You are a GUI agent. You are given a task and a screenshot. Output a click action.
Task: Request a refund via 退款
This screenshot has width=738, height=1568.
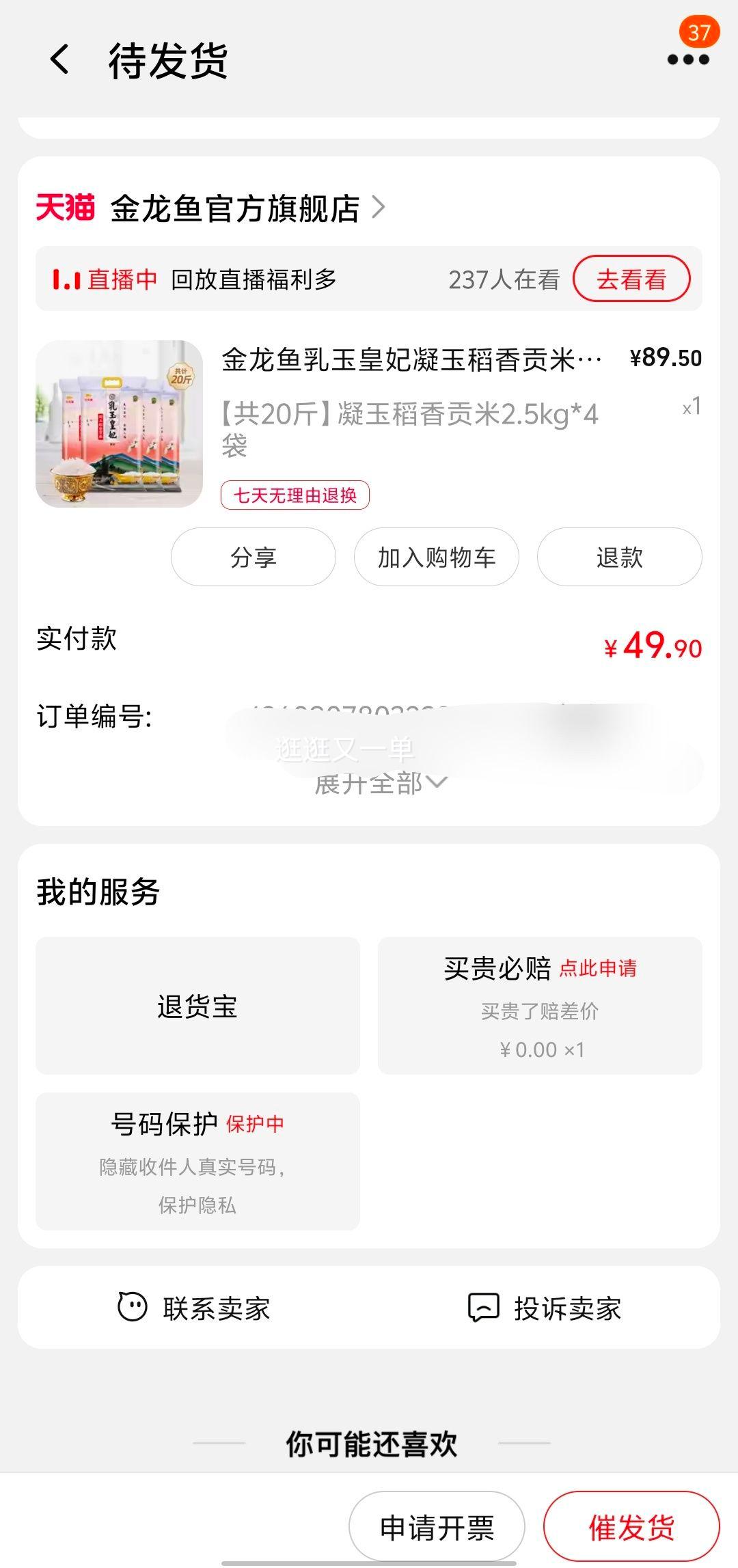tap(619, 557)
